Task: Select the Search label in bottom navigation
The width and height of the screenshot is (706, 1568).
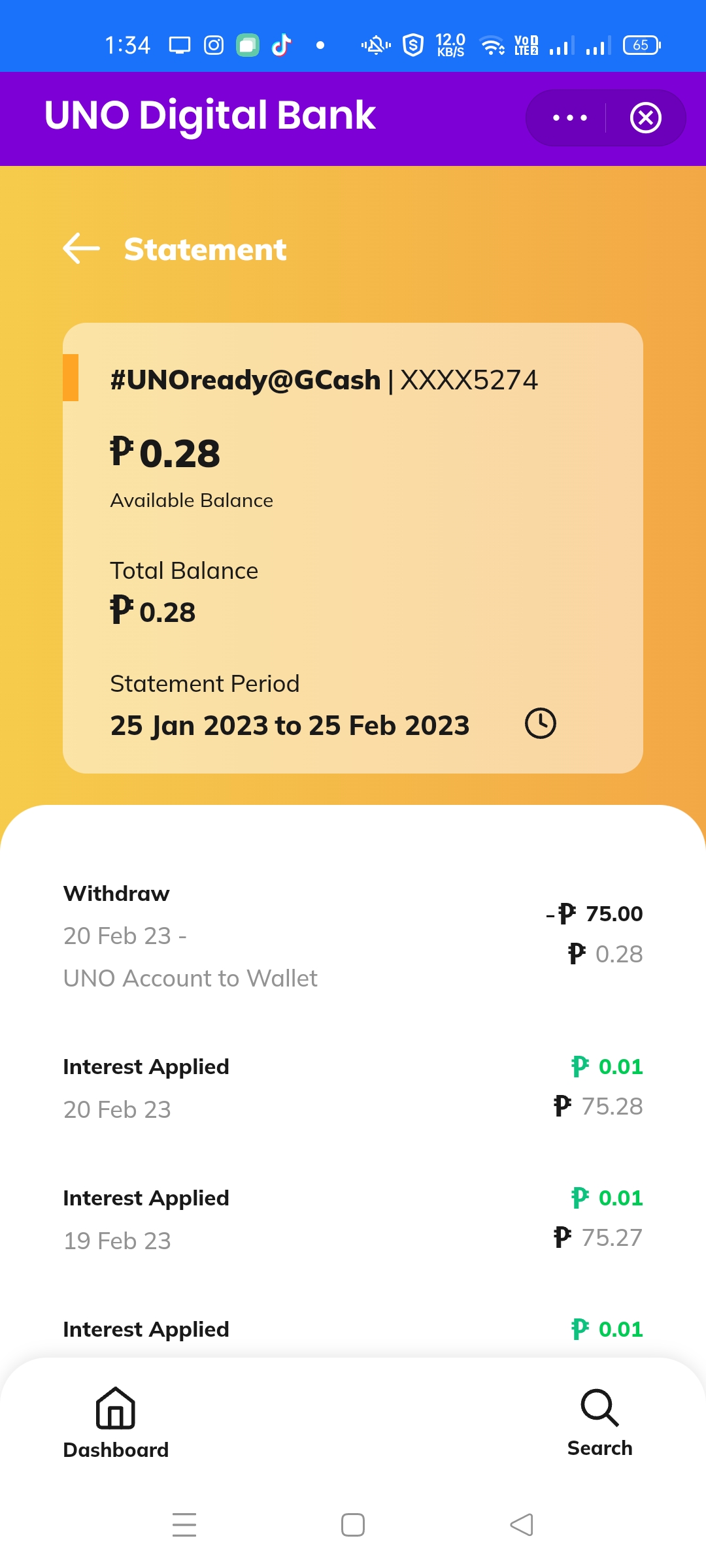Action: coord(599,1448)
